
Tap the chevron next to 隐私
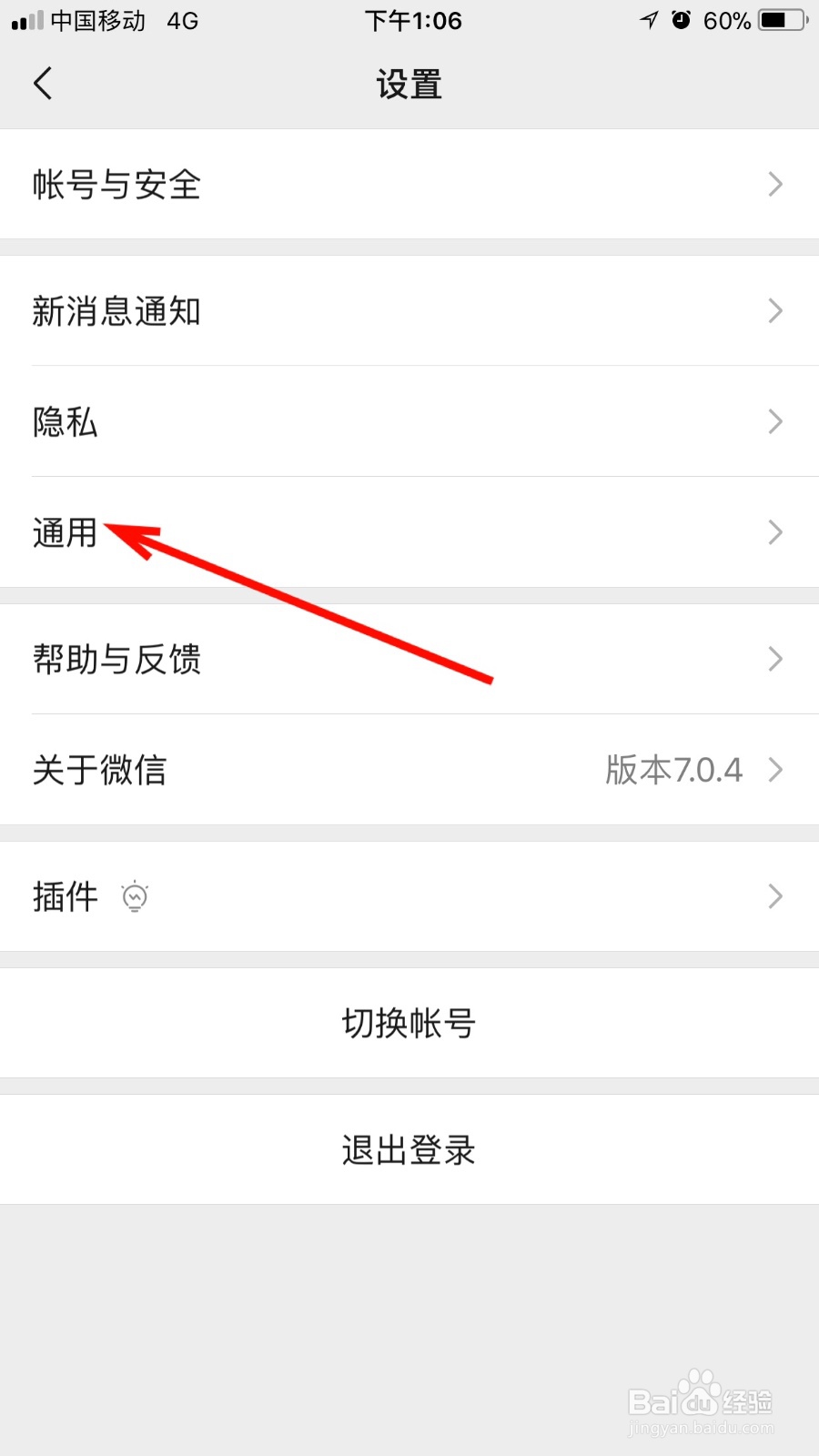click(774, 421)
